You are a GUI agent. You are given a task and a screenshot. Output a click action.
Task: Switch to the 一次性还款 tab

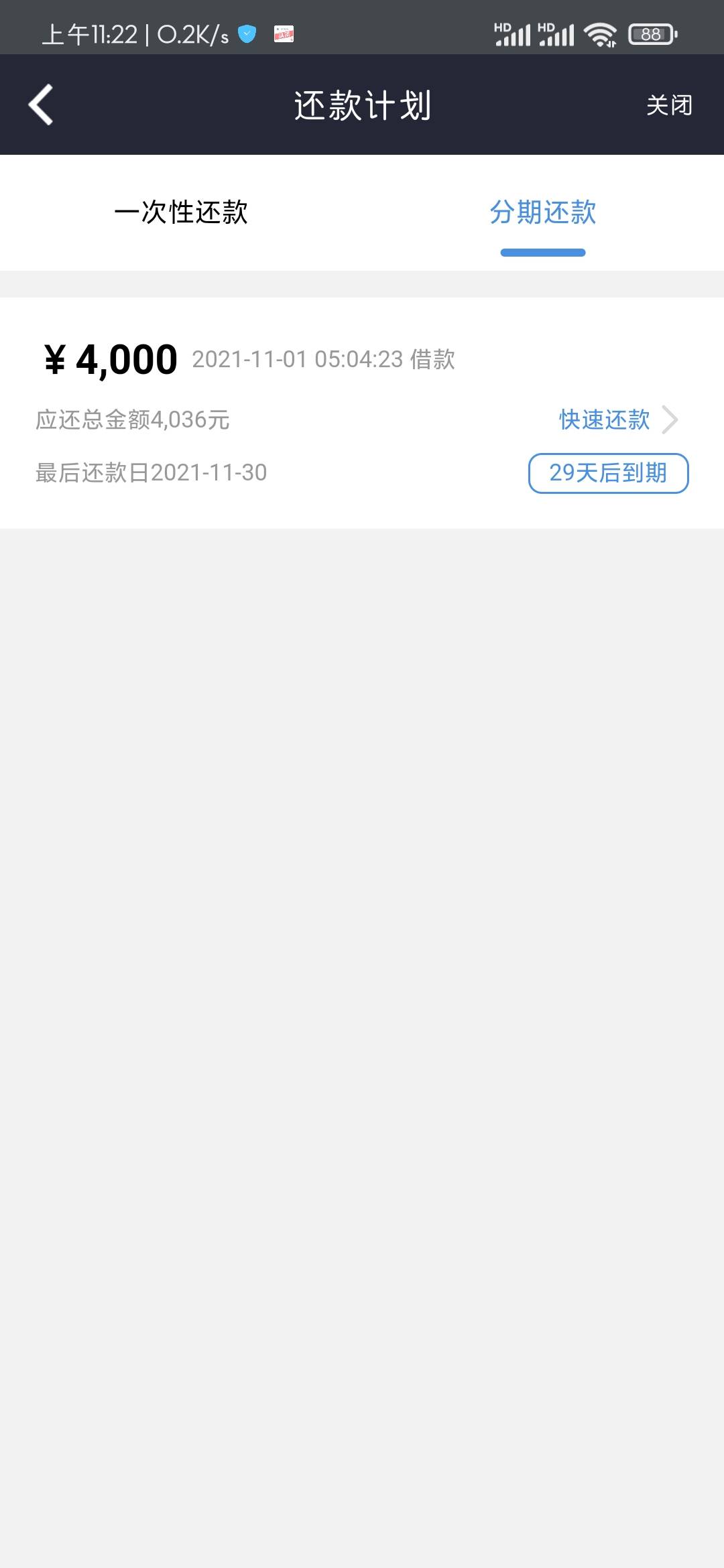pos(181,212)
